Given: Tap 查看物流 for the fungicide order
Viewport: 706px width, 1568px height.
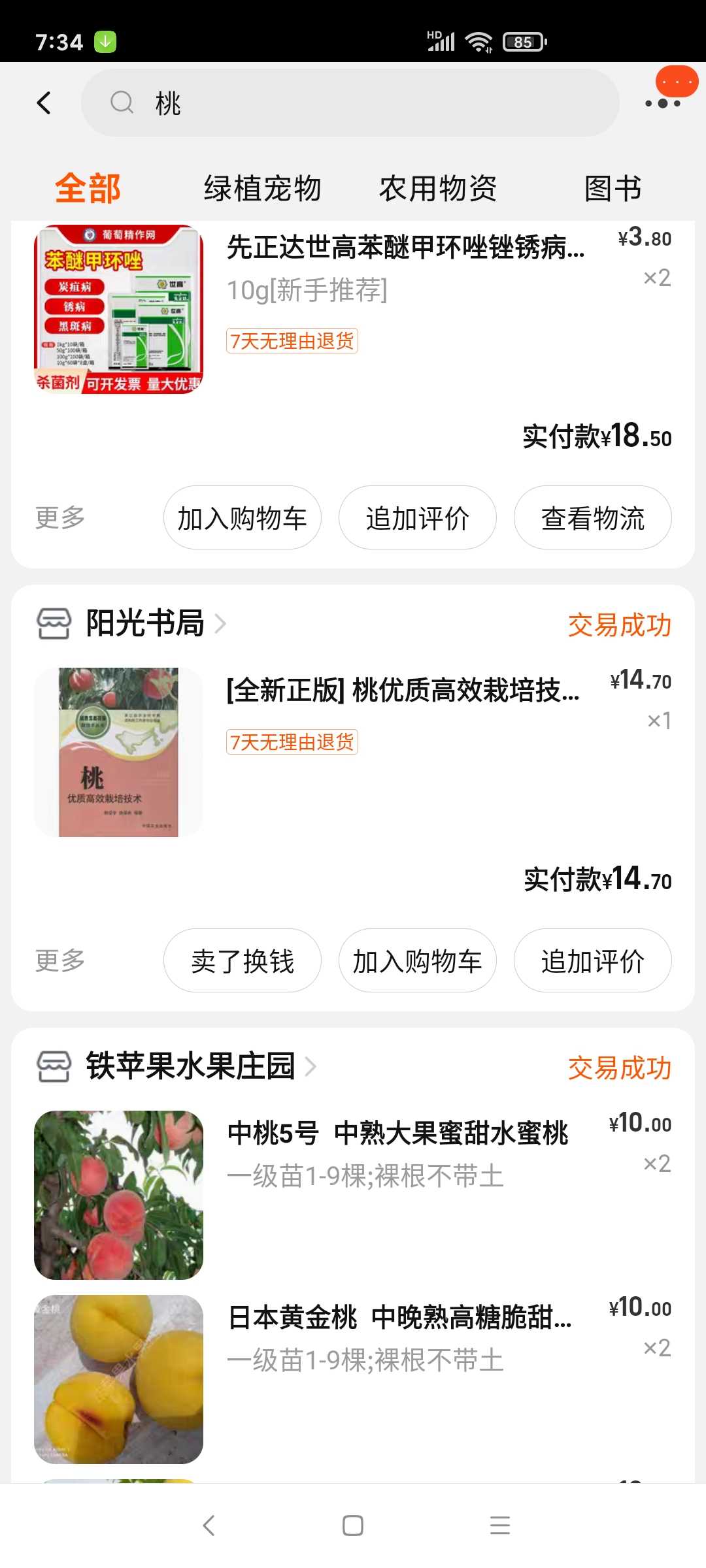Looking at the screenshot, I should 592,518.
